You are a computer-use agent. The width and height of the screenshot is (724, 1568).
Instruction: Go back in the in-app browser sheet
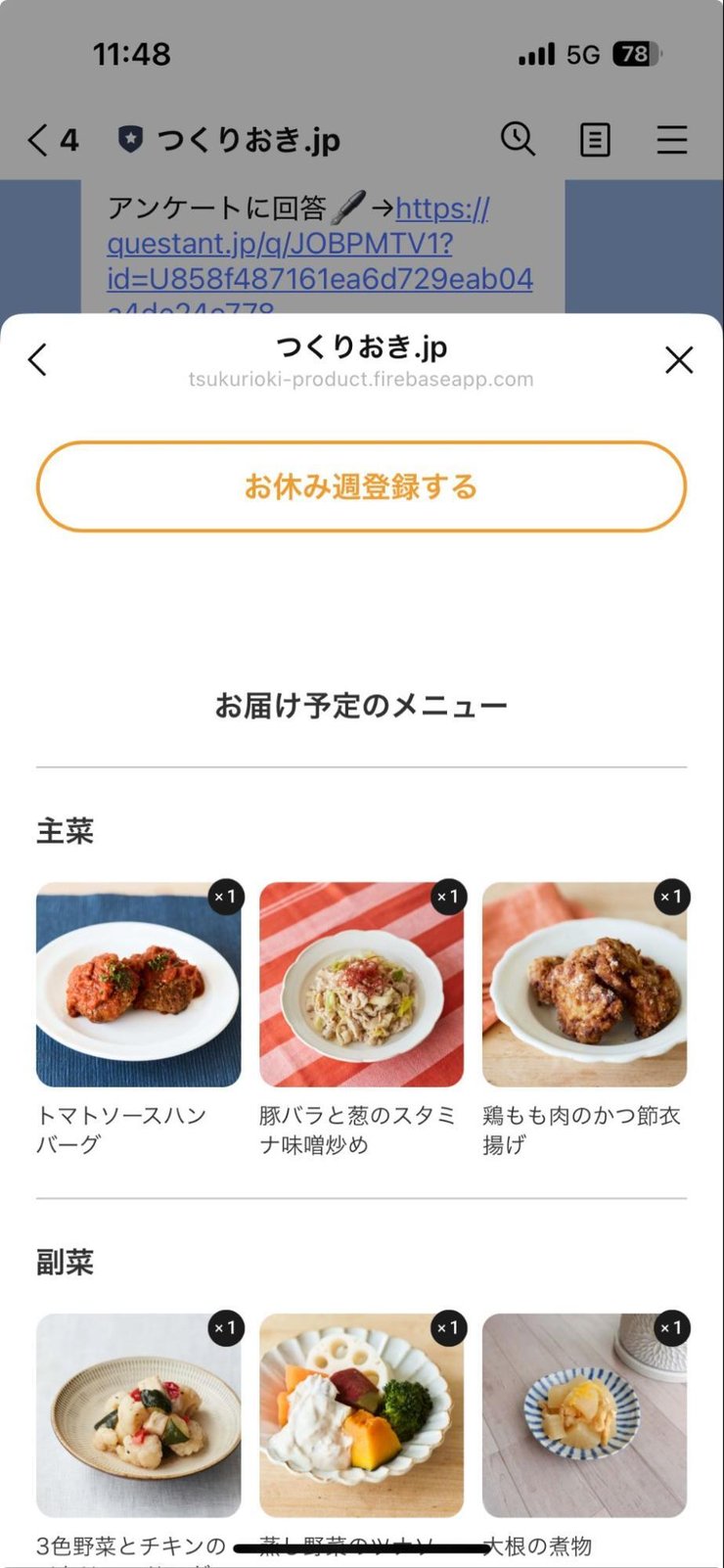click(38, 360)
